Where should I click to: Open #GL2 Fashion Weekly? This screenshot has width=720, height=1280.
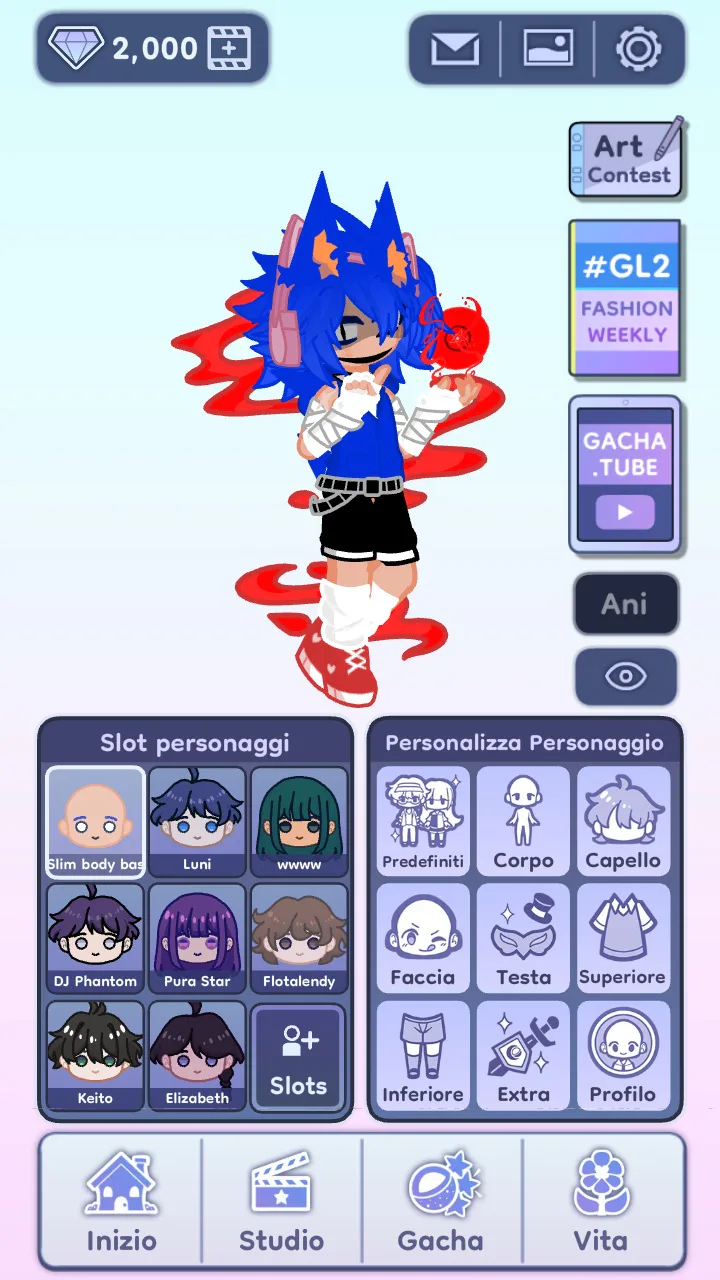point(626,298)
